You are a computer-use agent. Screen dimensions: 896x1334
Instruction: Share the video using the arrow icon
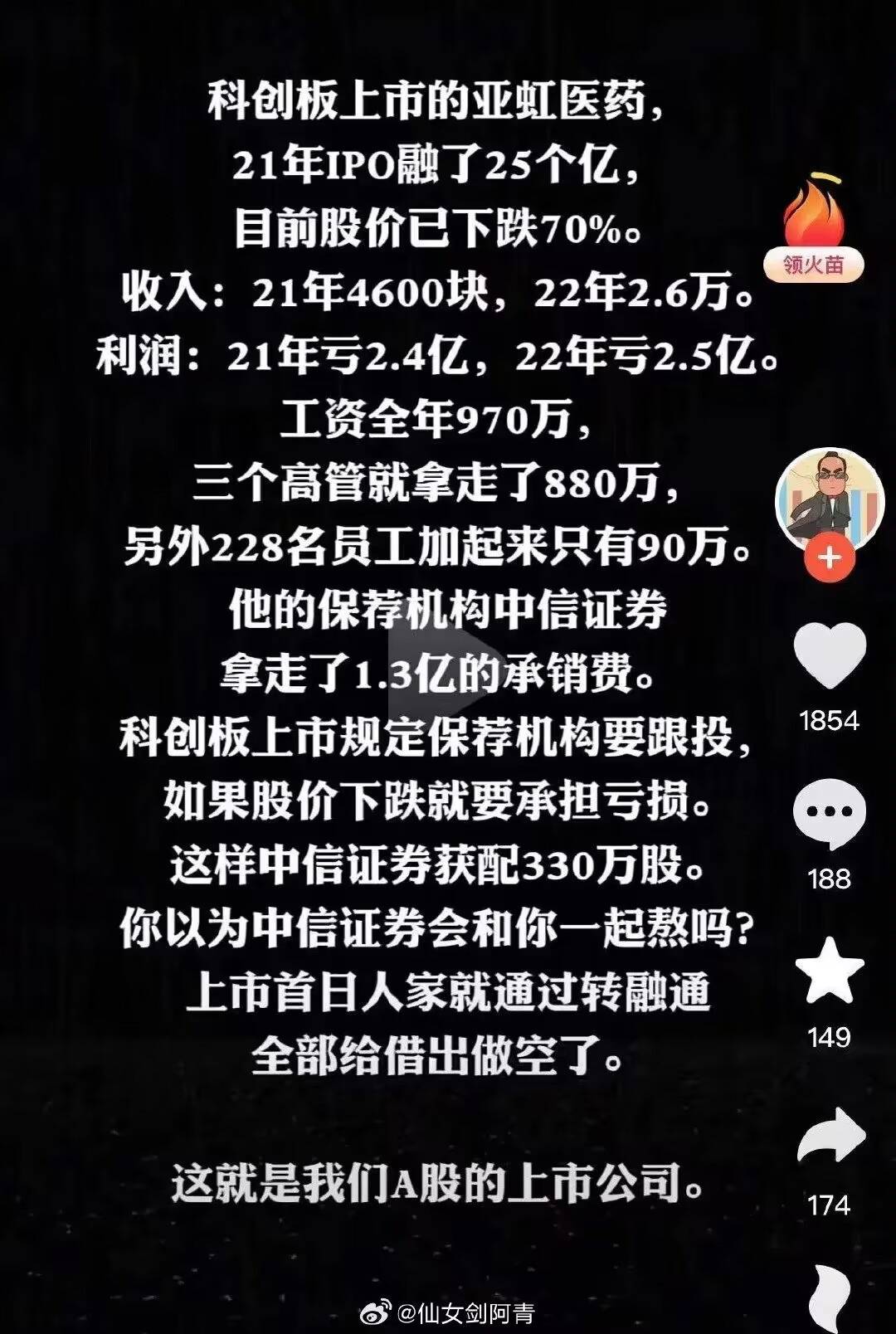830,1137
